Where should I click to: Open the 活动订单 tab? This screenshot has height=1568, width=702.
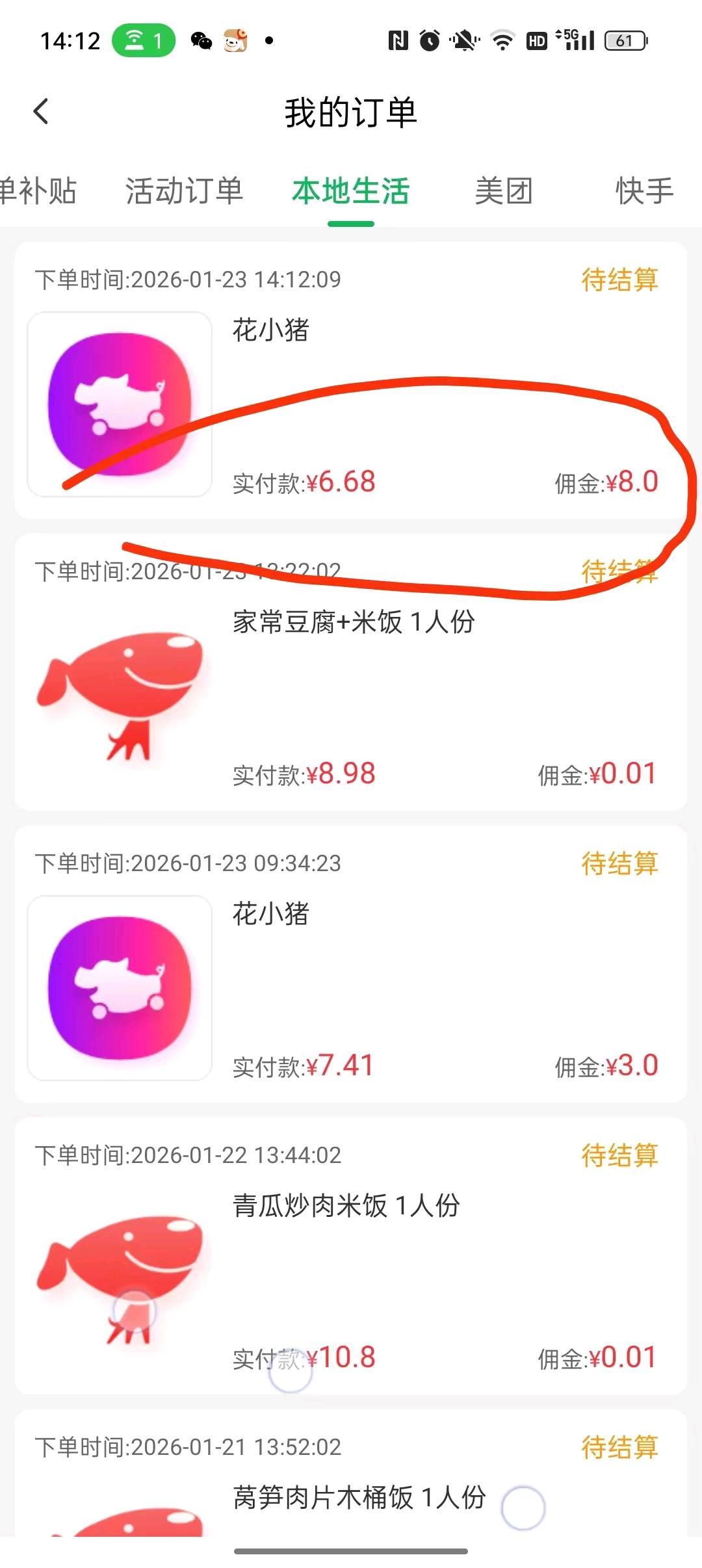pyautogui.click(x=185, y=191)
